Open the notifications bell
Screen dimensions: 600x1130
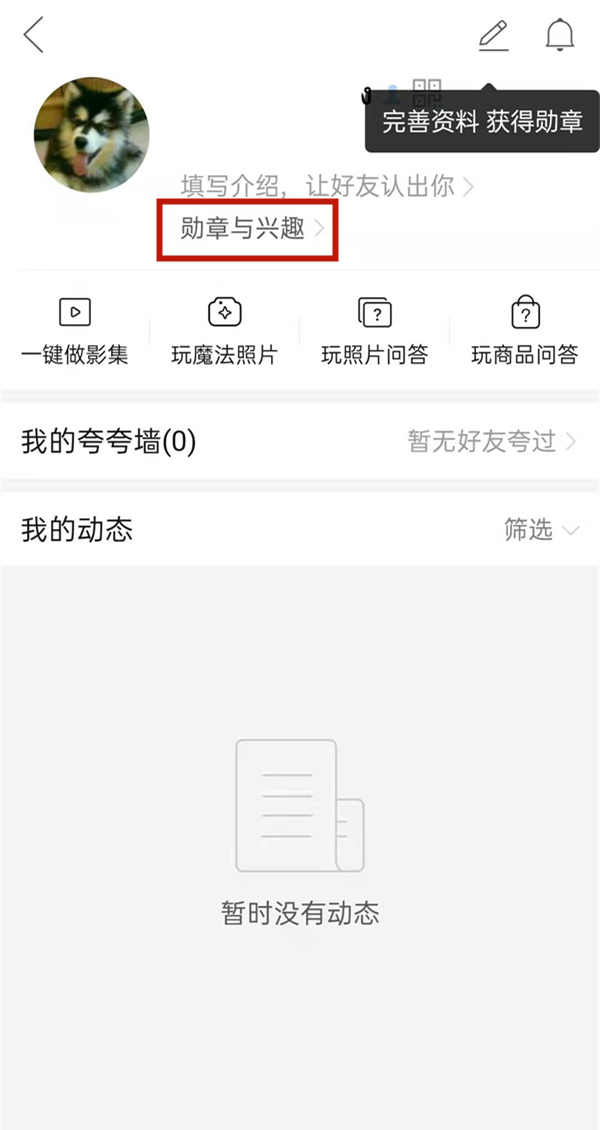[560, 36]
